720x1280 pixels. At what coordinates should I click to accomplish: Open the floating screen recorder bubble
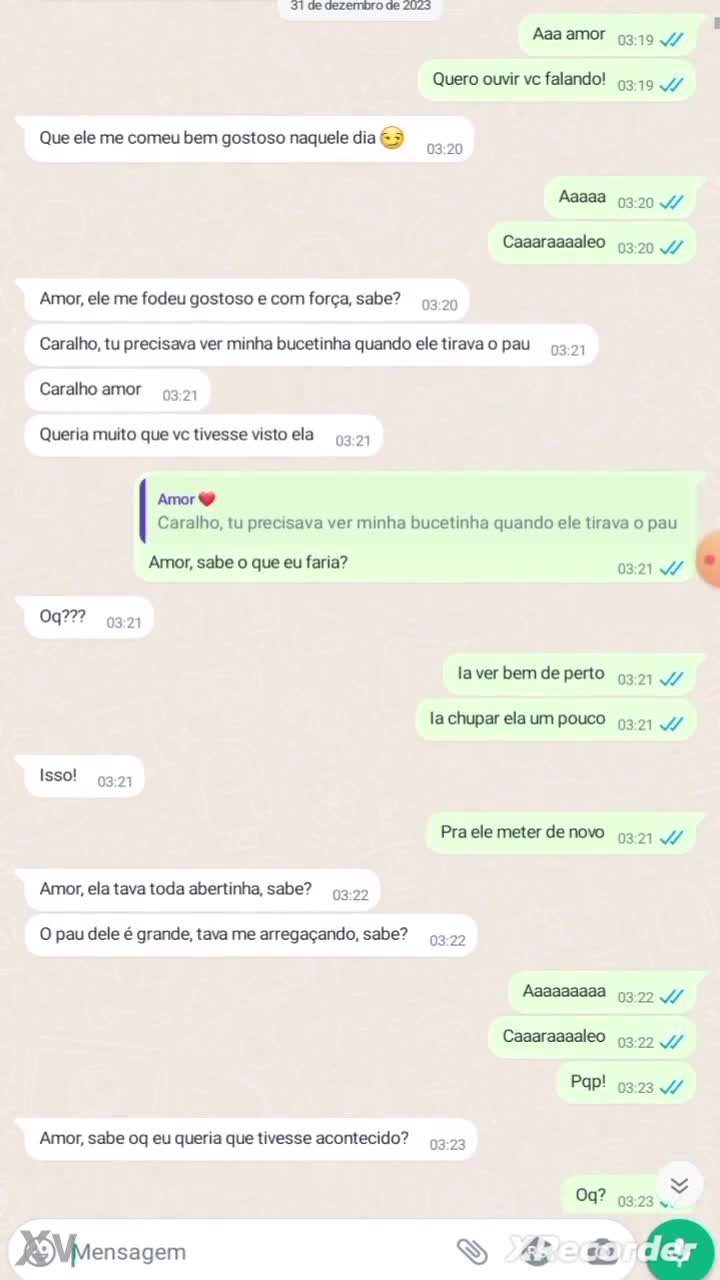coord(709,560)
